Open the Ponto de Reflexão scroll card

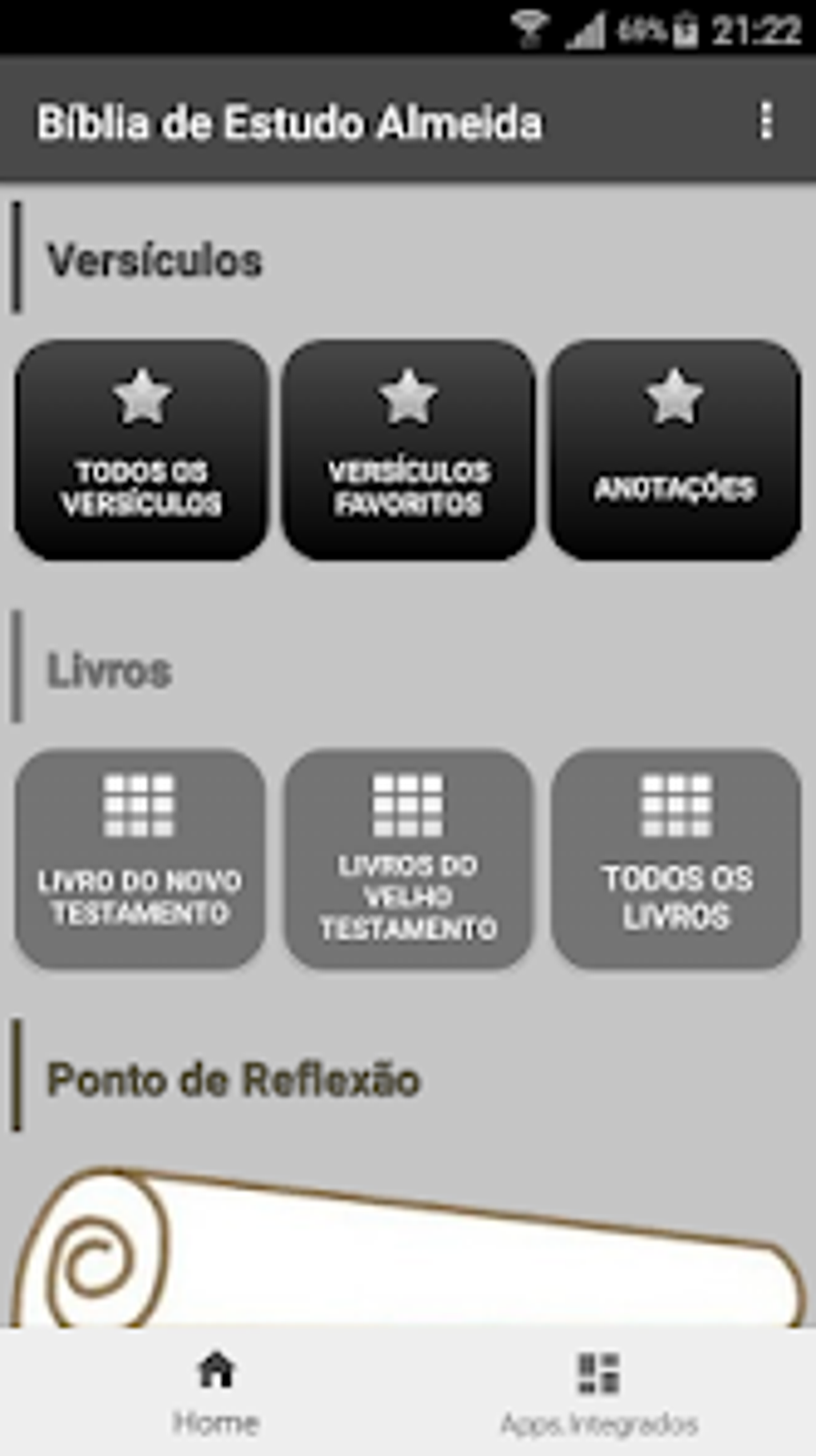coord(408,1249)
